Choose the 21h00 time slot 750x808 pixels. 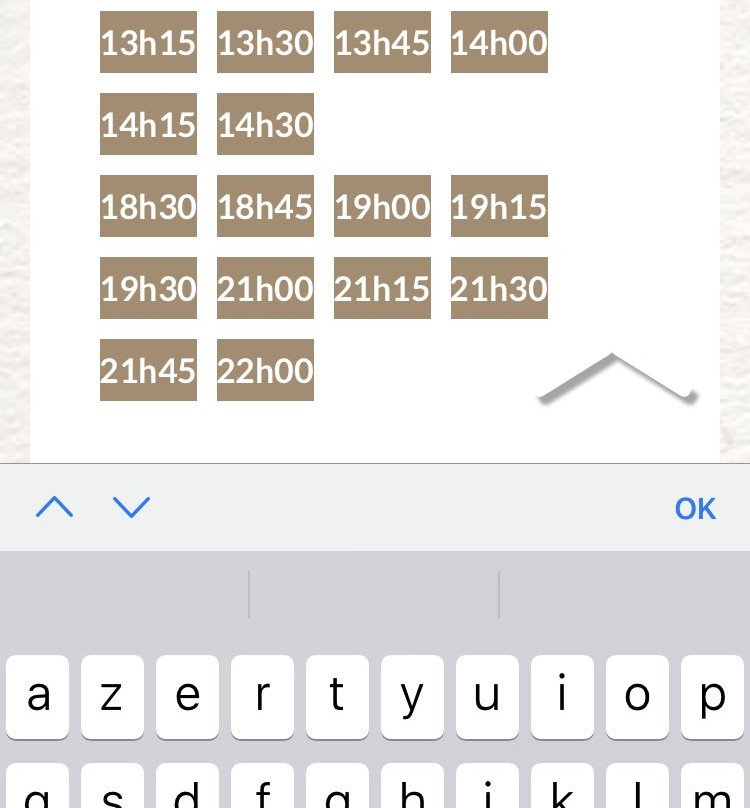pos(265,288)
